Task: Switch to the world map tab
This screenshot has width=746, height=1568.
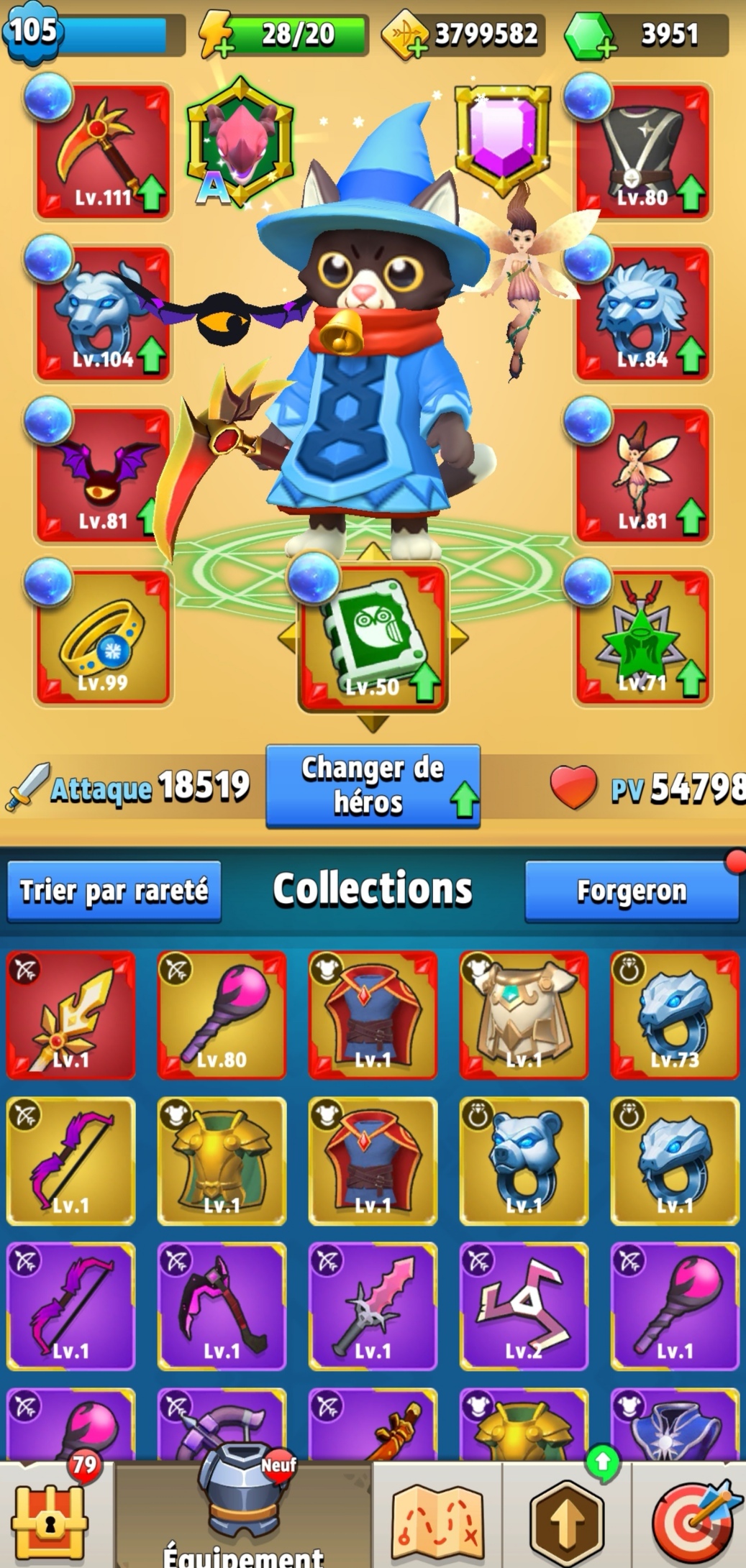Action: pos(437,1518)
